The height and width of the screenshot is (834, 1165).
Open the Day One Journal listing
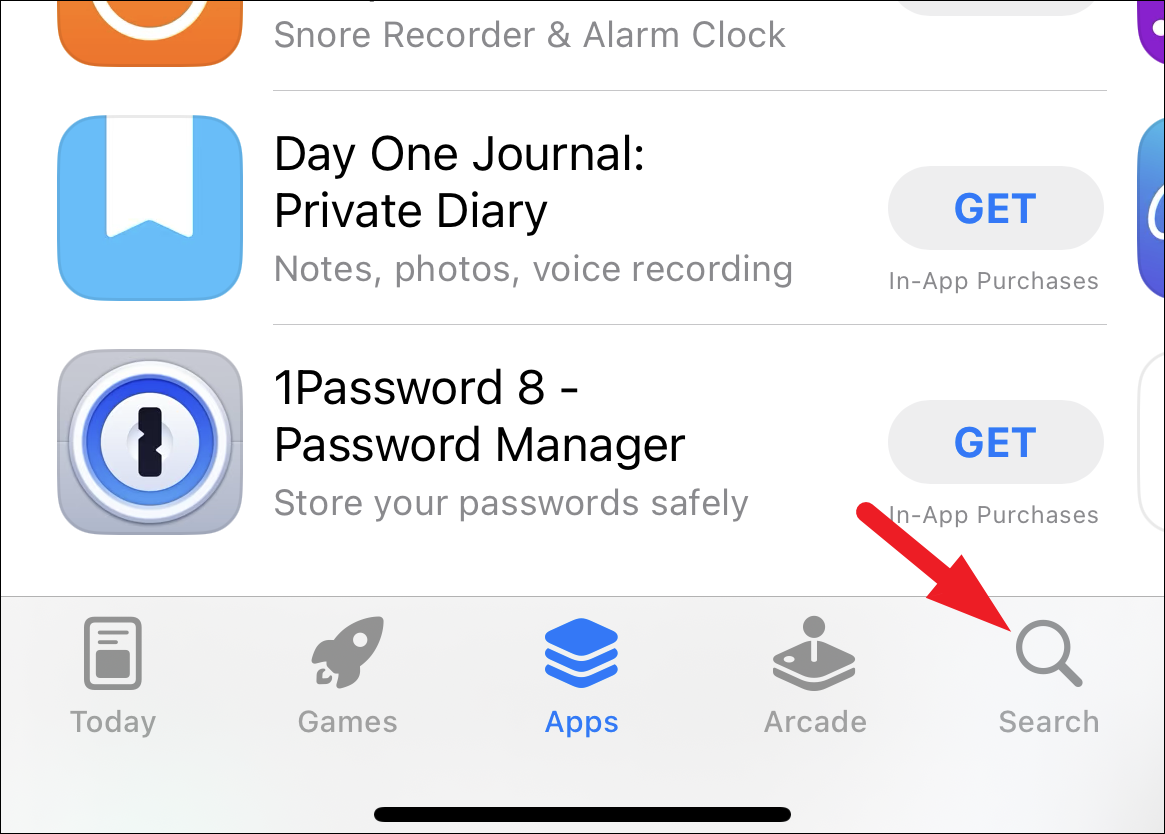tap(533, 209)
